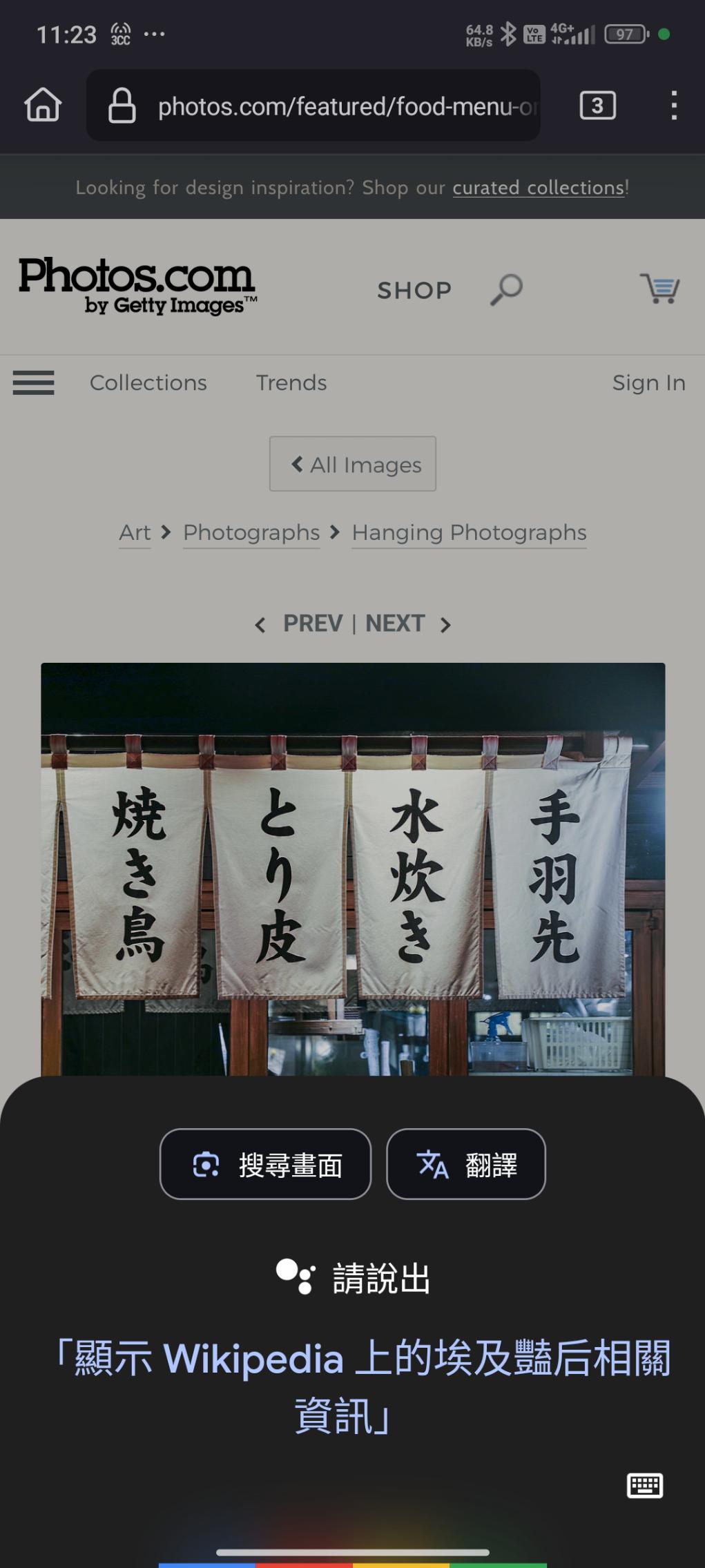Go to Trends

tap(291, 383)
